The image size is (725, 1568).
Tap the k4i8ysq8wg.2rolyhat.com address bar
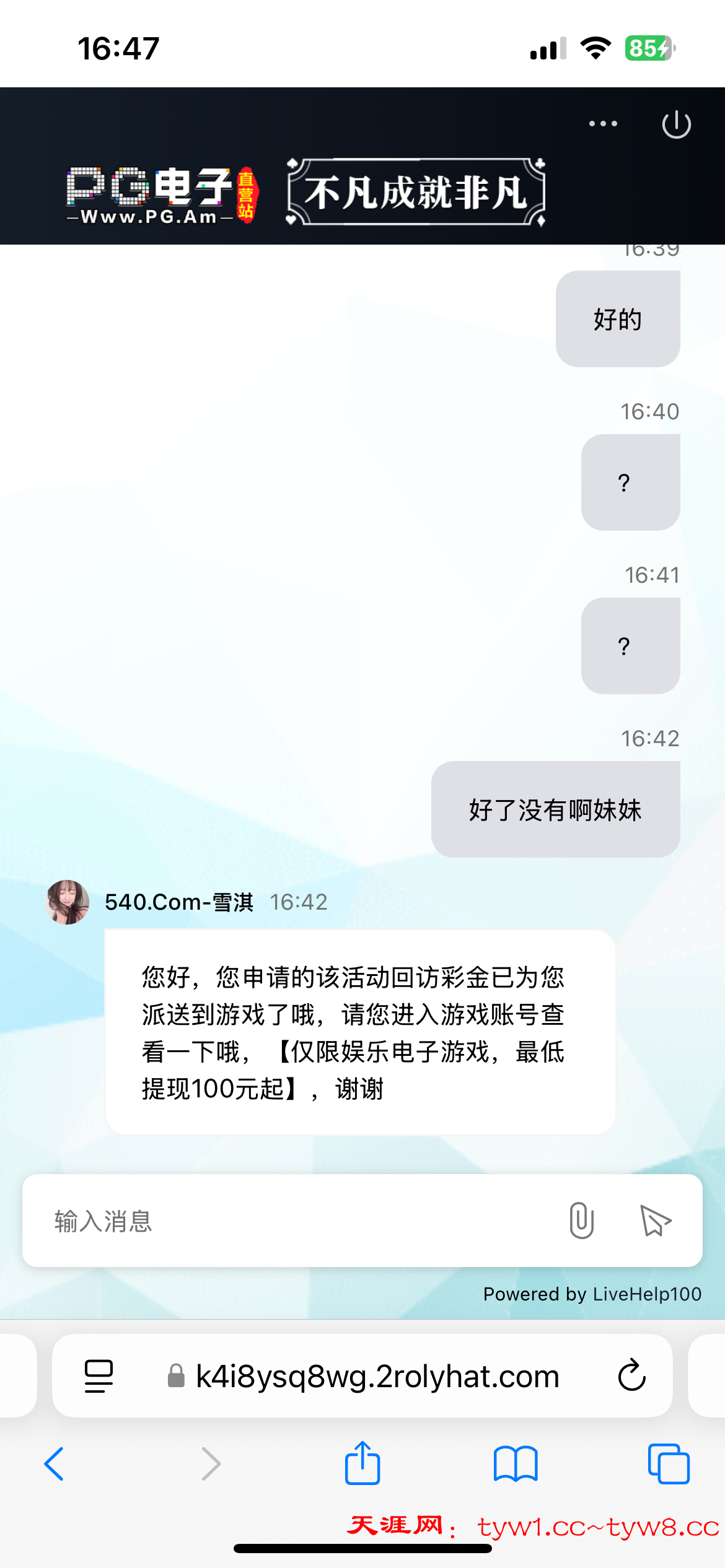click(x=377, y=1376)
